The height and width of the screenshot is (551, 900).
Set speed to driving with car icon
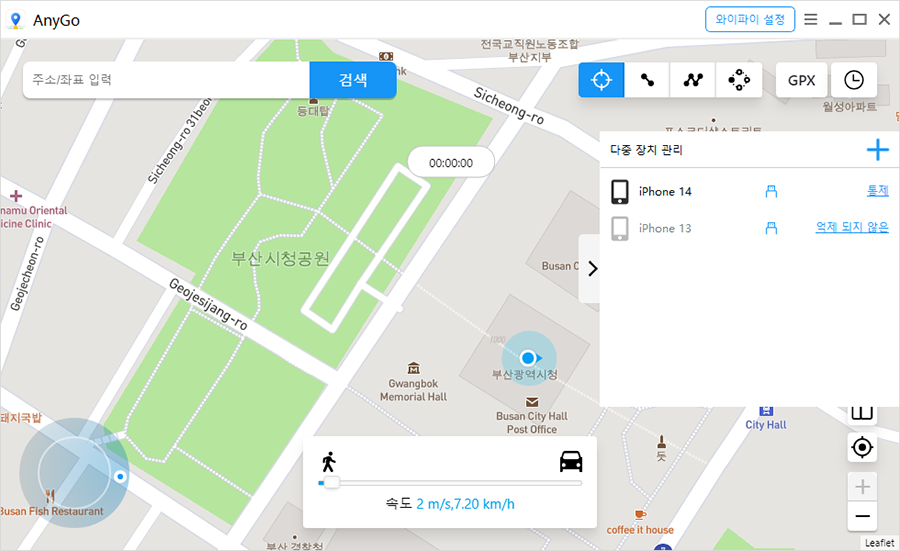pyautogui.click(x=571, y=462)
